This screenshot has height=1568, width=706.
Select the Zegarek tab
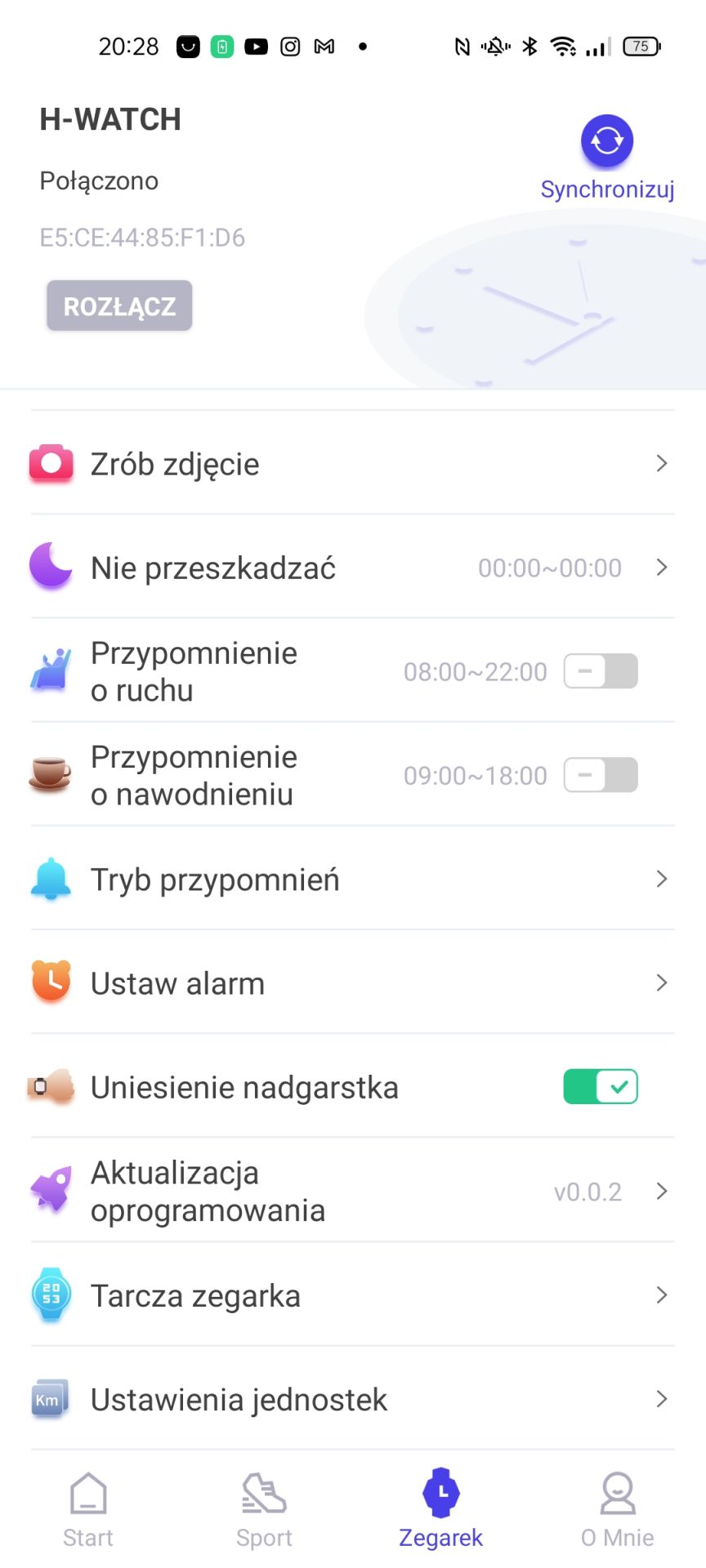tap(440, 1510)
